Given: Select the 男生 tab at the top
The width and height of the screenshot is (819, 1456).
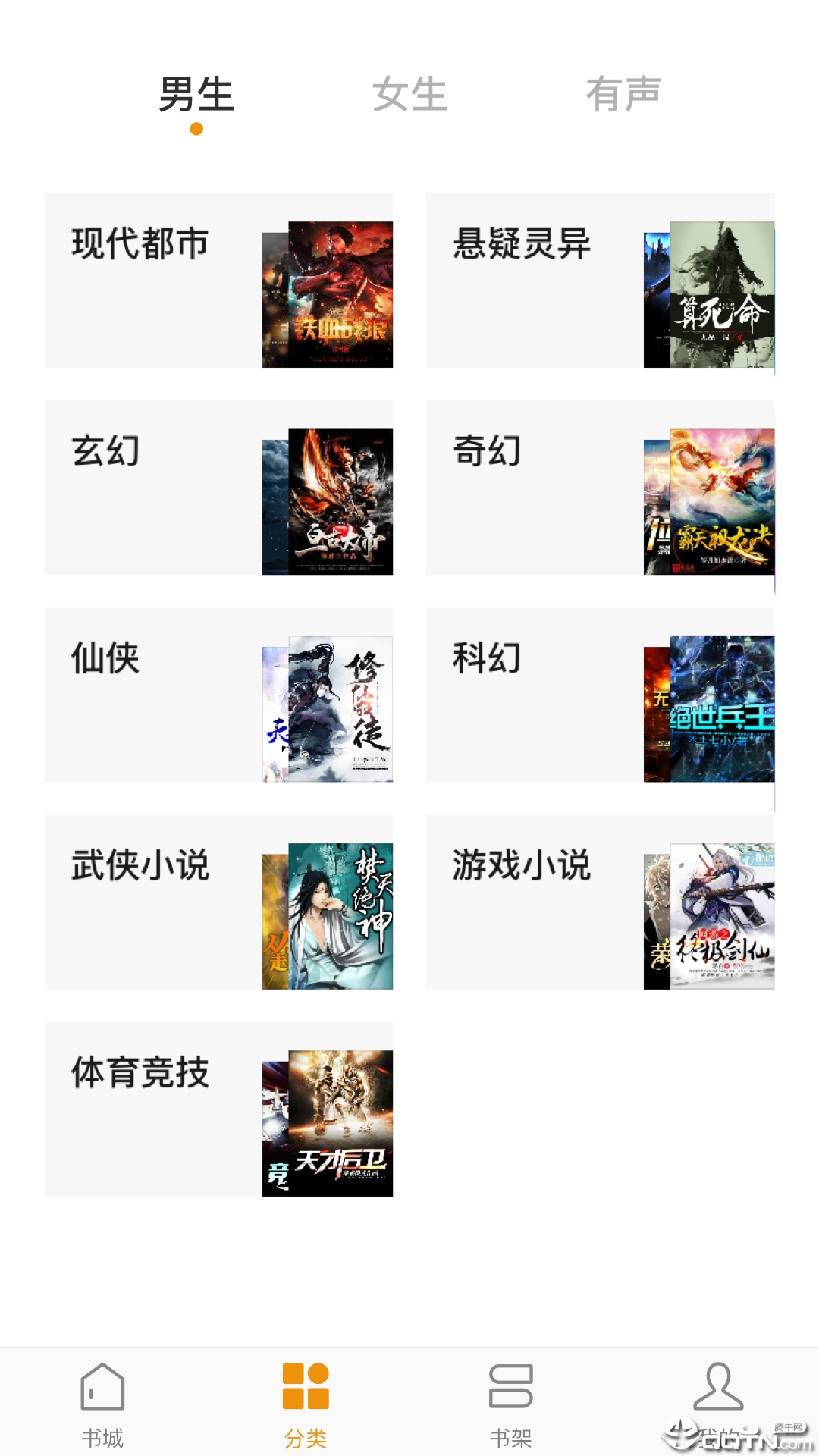Looking at the screenshot, I should pos(197,93).
